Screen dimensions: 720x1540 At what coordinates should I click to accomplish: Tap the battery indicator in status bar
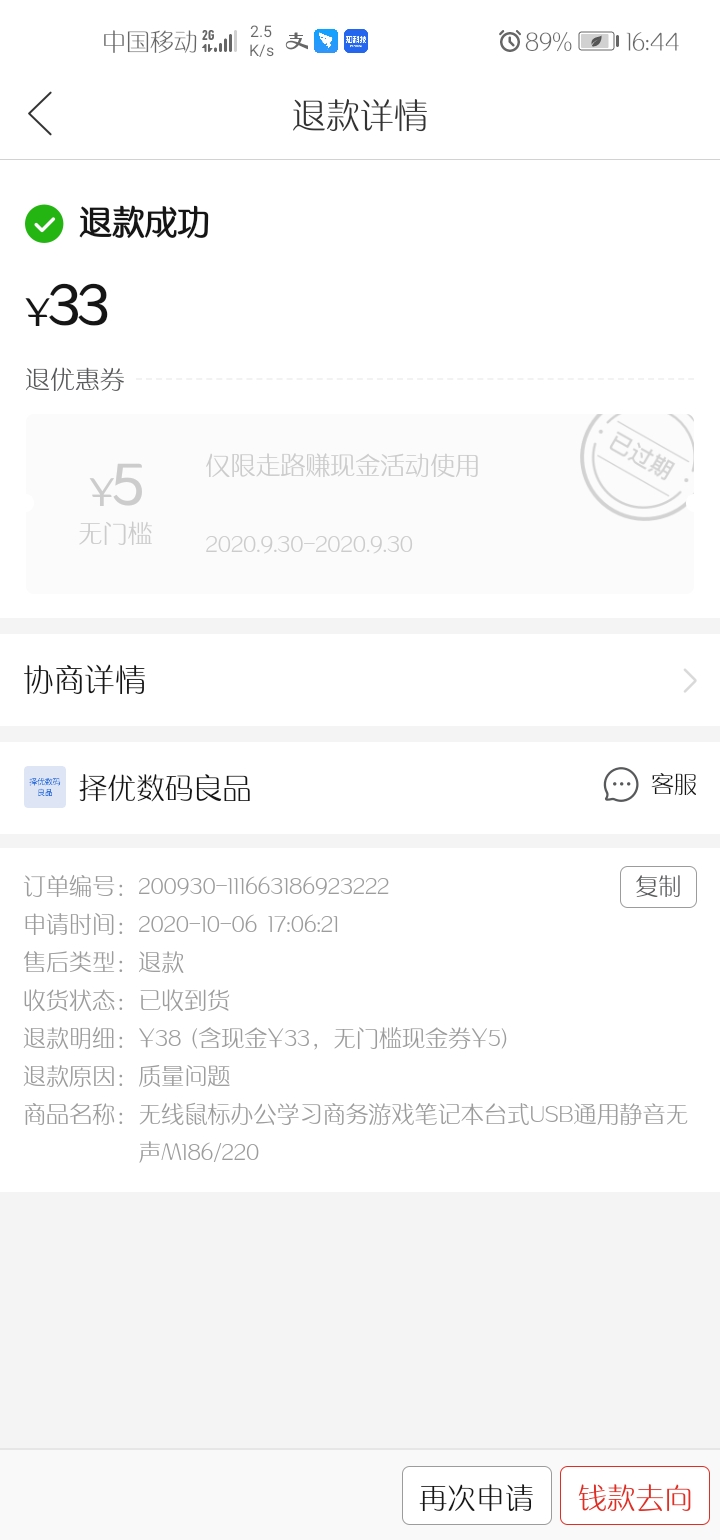click(597, 42)
